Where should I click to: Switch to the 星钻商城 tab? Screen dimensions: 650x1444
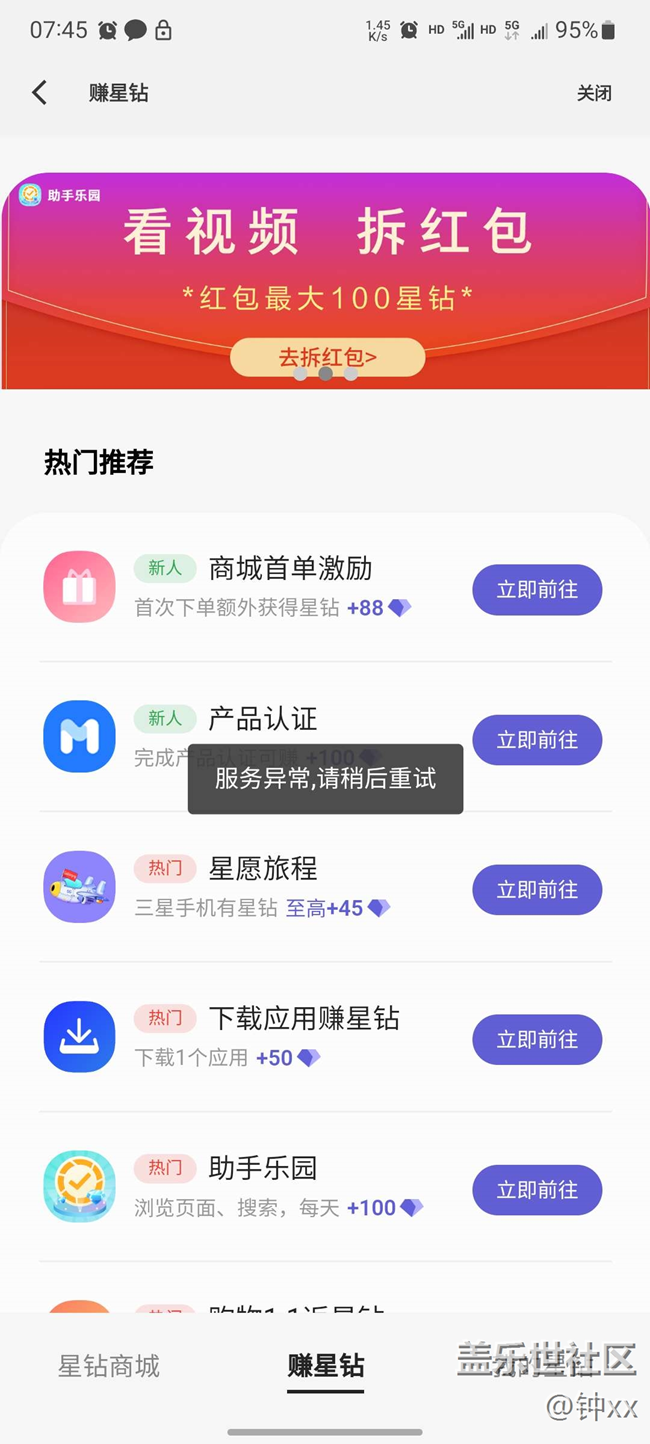tap(109, 1366)
